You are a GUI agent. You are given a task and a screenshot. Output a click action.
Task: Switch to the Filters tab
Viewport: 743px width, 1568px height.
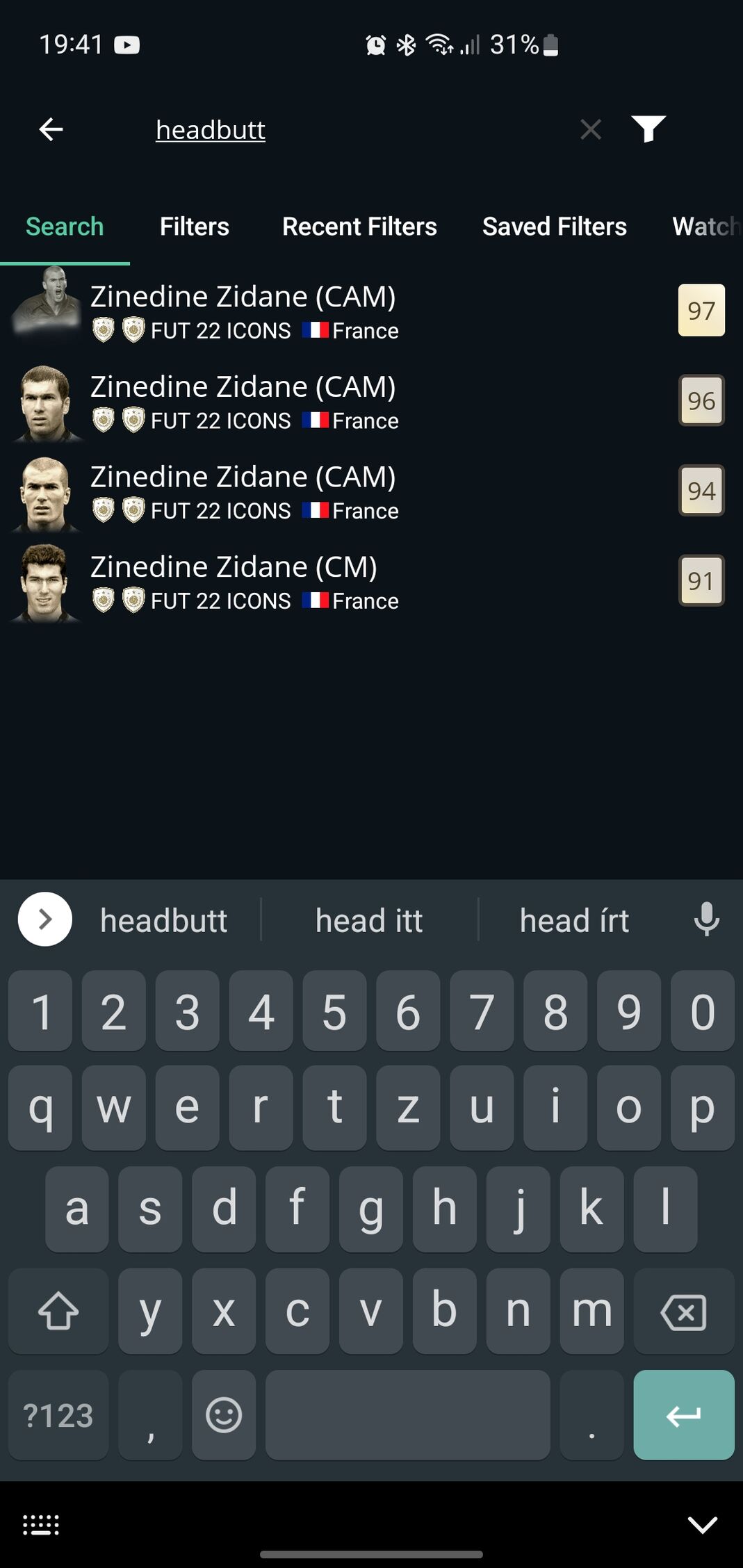pyautogui.click(x=194, y=227)
